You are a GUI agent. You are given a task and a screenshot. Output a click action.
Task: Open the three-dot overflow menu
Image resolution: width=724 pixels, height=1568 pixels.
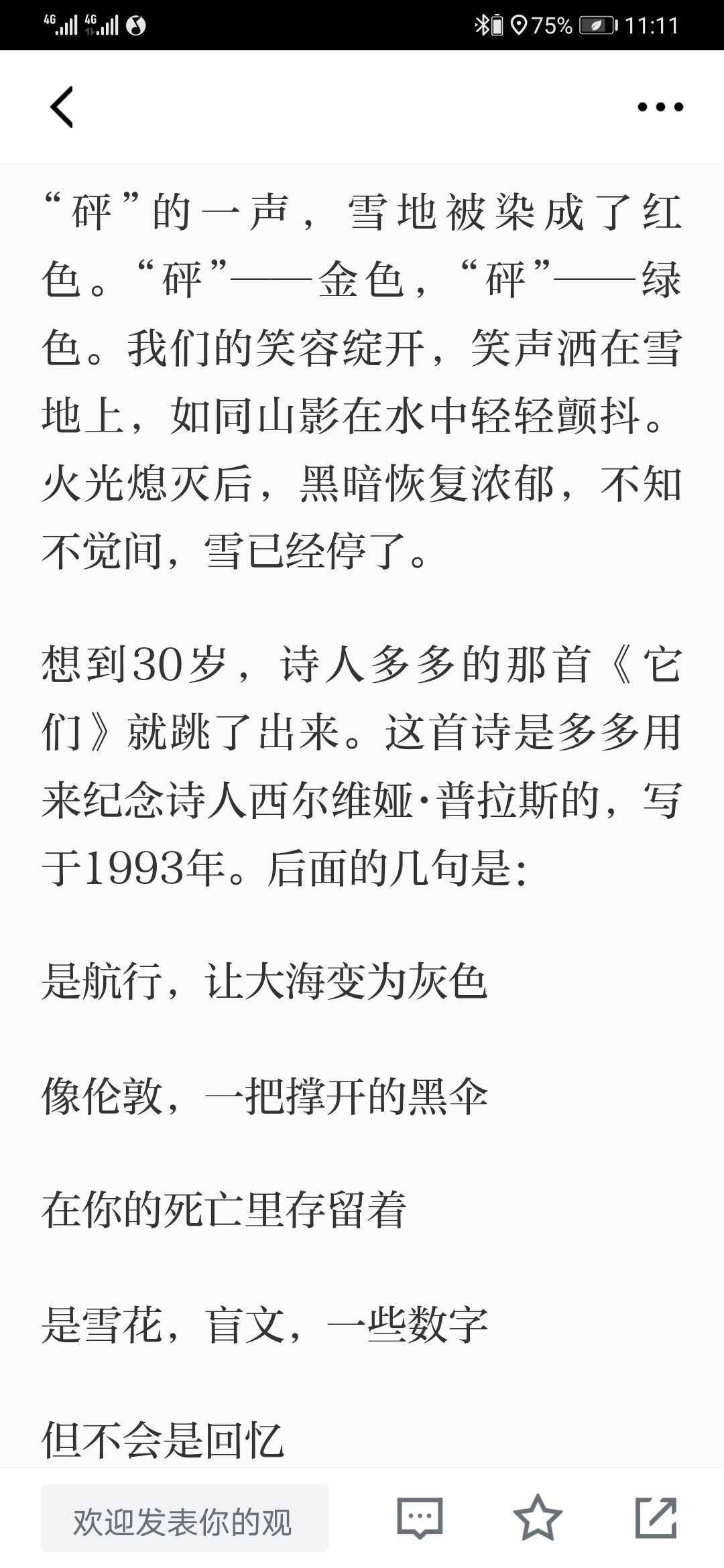[x=660, y=107]
